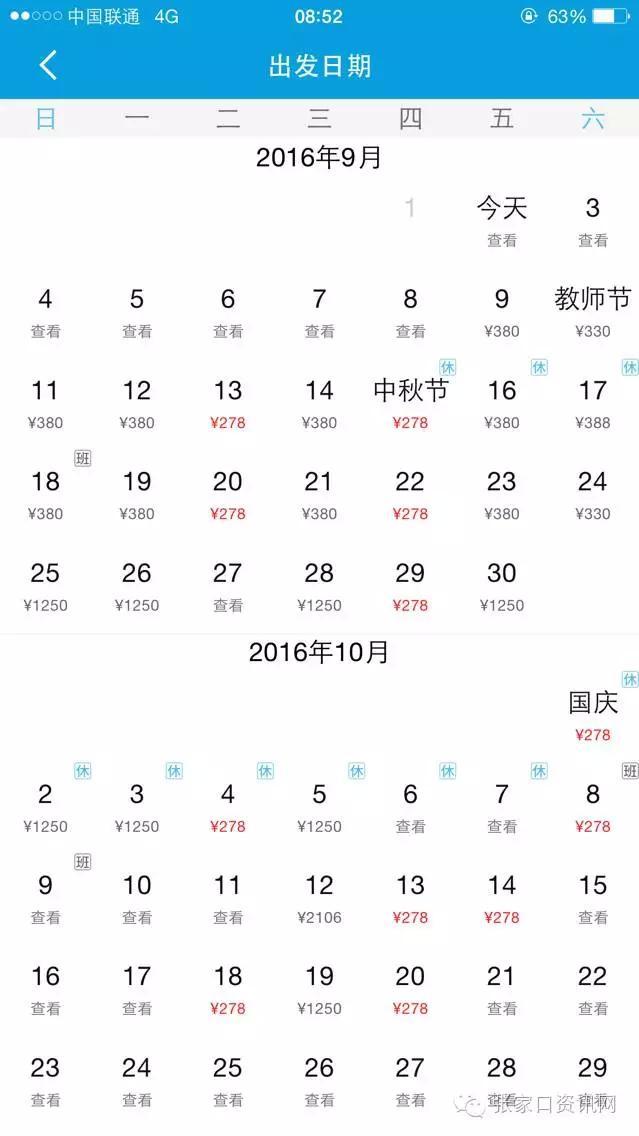Select October 23 to check price
Screen dimensions: 639x1136
(45, 1081)
